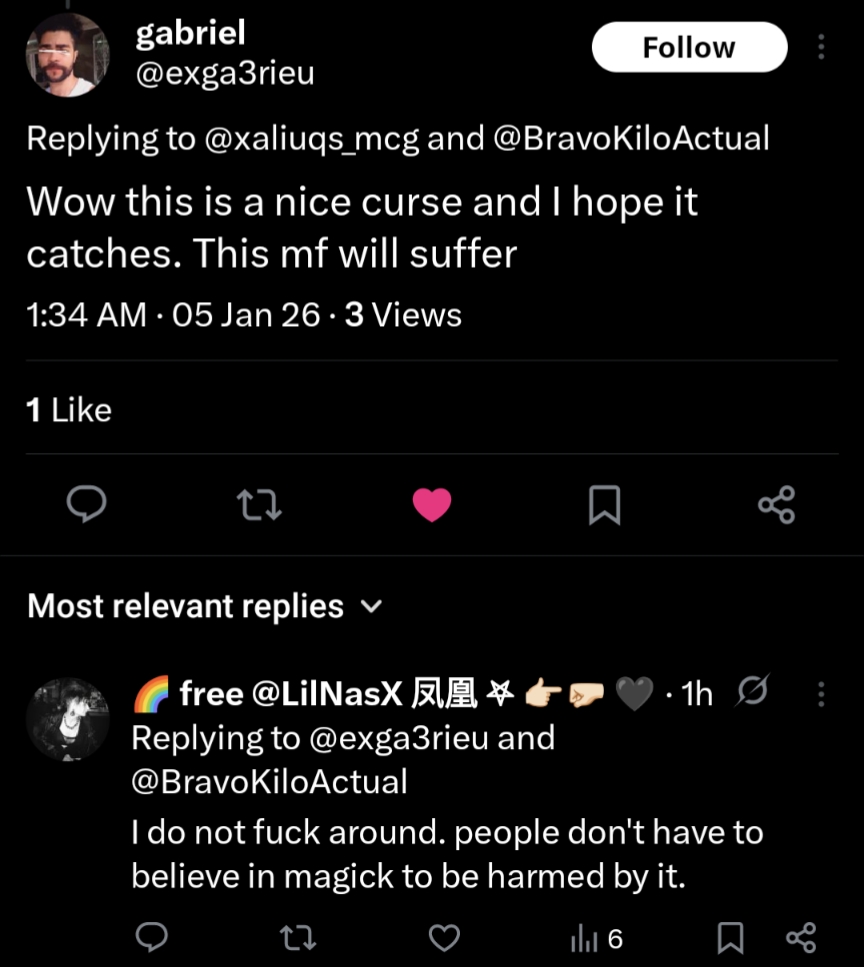Repost the magick reply
This screenshot has width=864, height=967.
(293, 937)
